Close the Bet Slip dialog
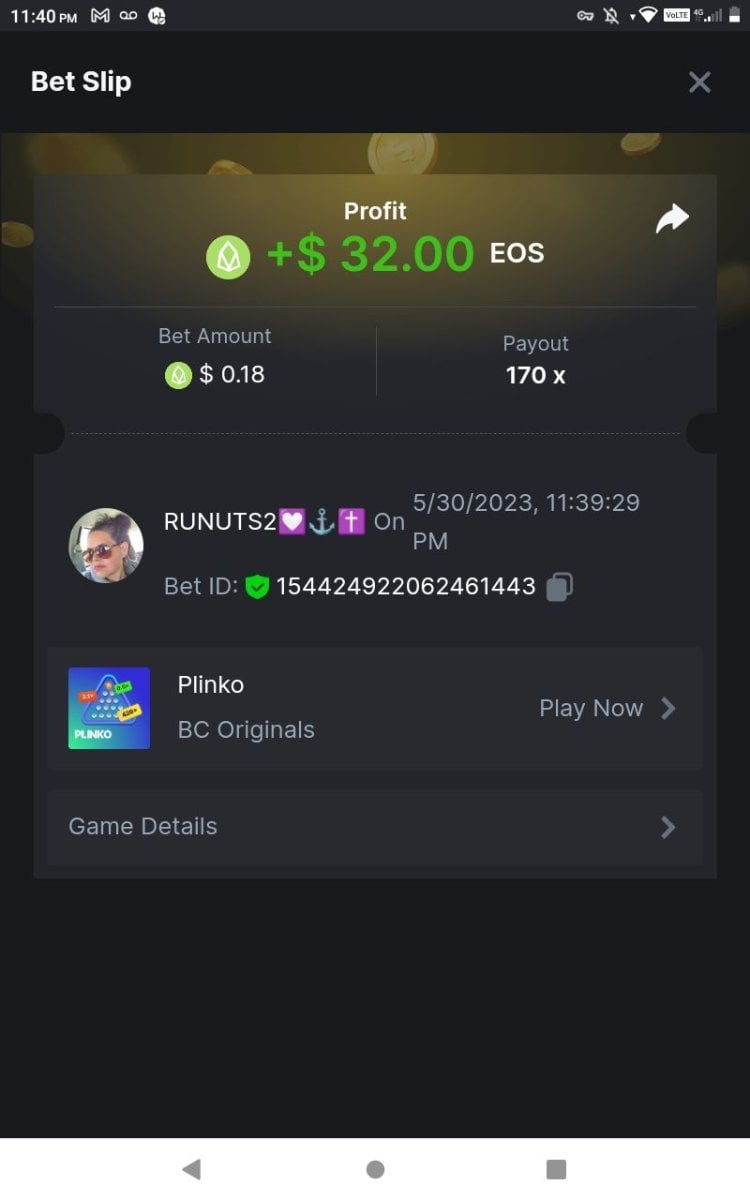The height and width of the screenshot is (1200, 750). click(x=699, y=82)
